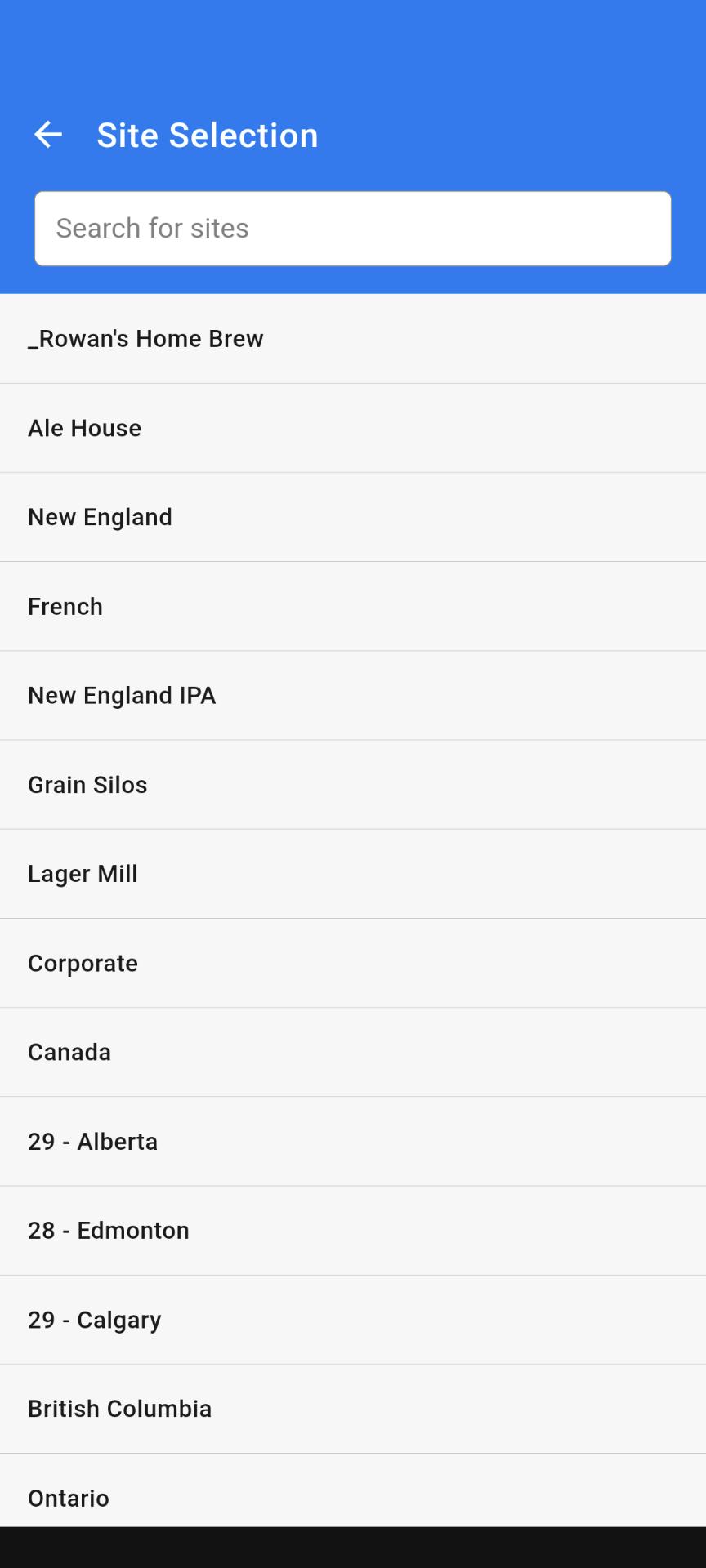706x1568 pixels.
Task: Open the Canada site
Action: [353, 1052]
